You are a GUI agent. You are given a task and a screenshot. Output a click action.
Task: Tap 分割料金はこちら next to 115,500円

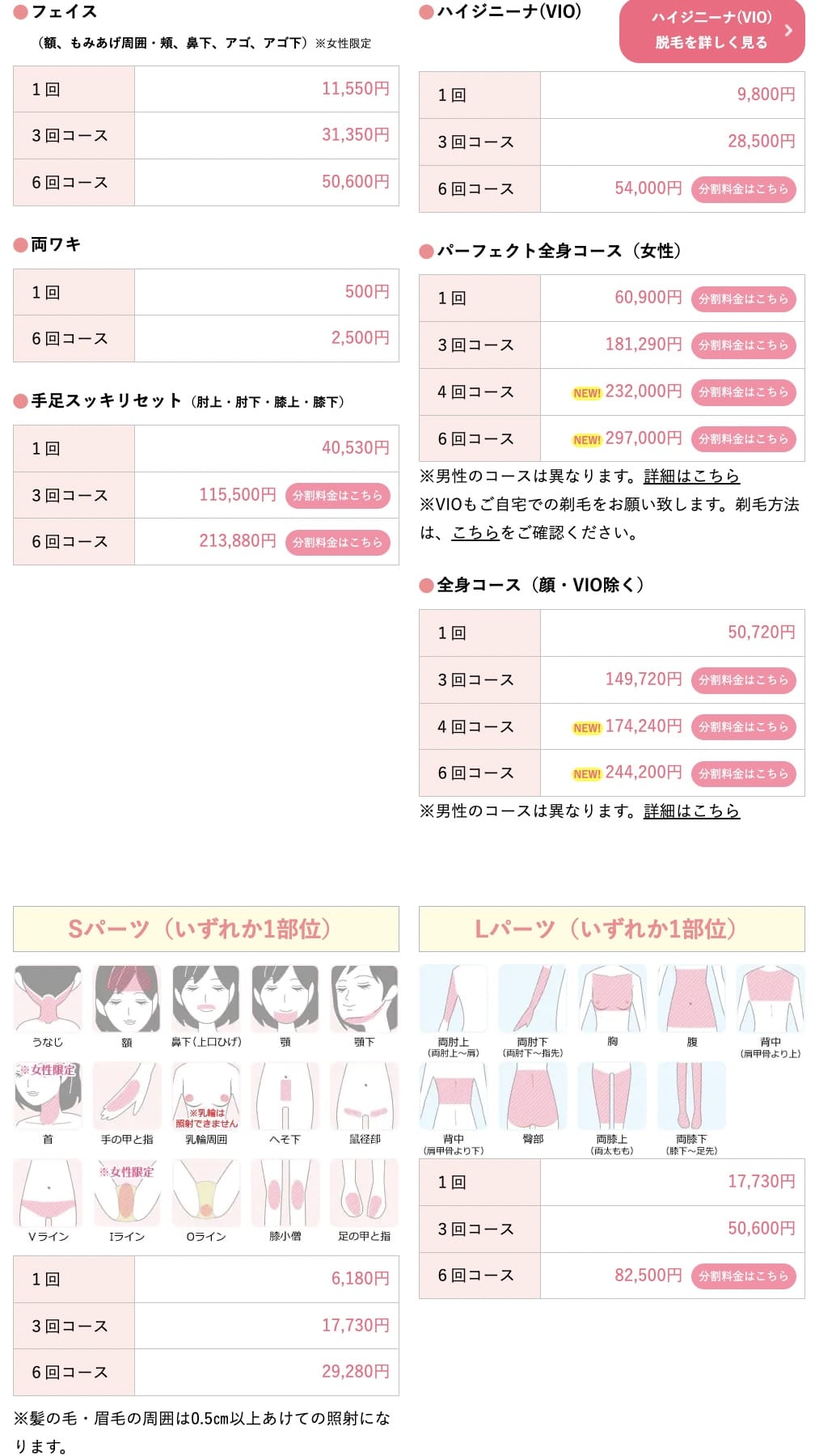pos(337,496)
